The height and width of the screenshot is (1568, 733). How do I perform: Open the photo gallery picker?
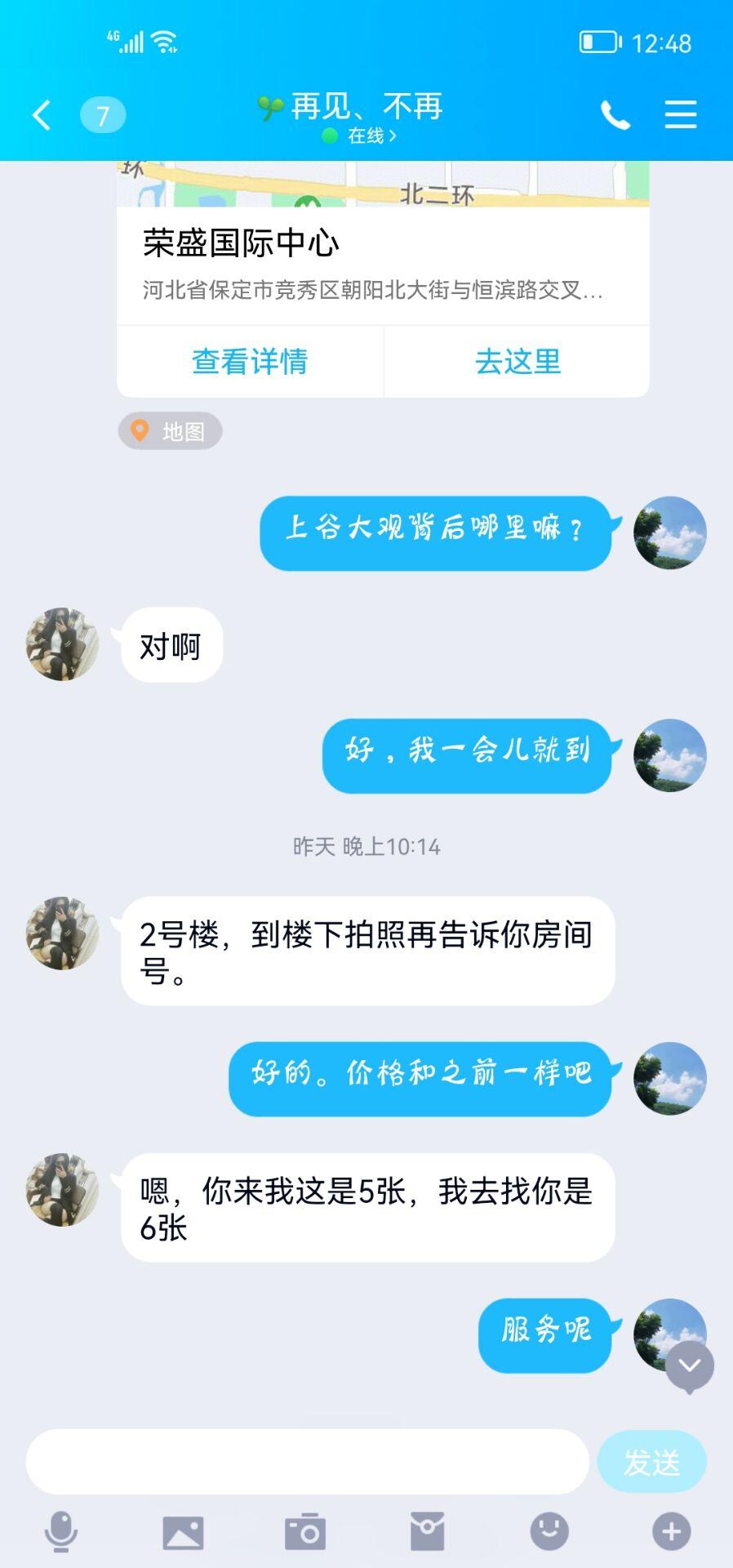click(x=183, y=1532)
